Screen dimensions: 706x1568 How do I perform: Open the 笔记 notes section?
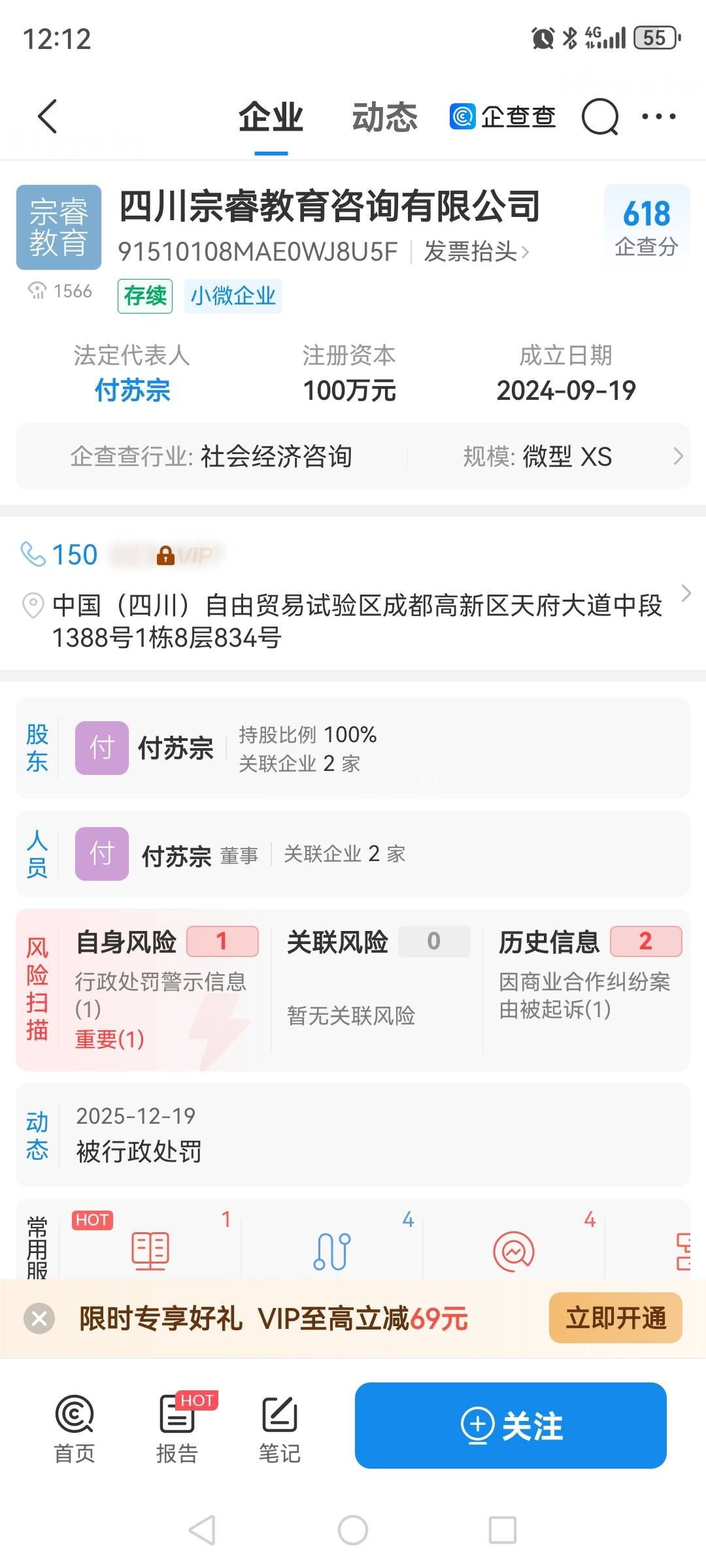pyautogui.click(x=280, y=1429)
